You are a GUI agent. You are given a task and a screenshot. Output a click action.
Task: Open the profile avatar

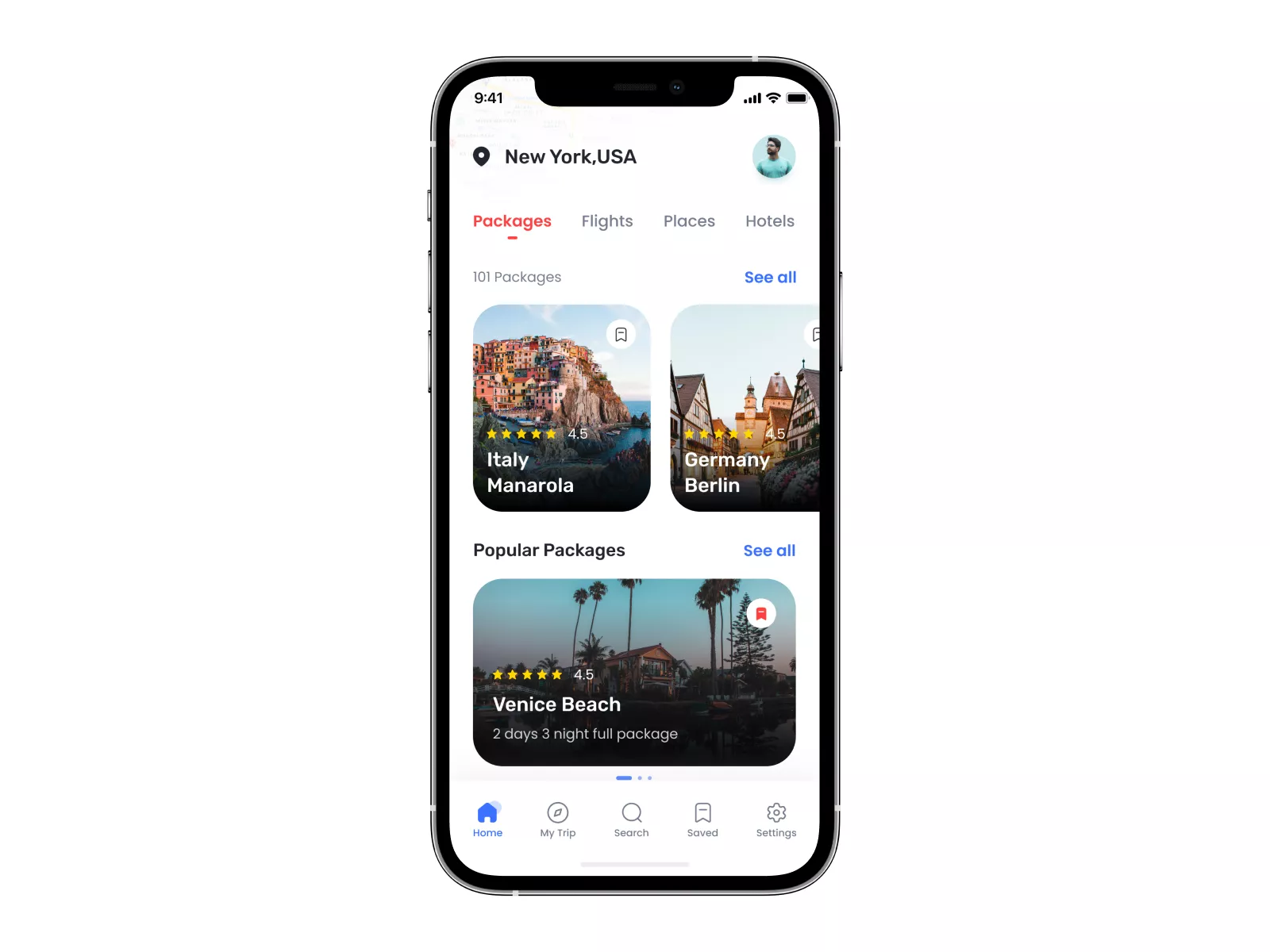[773, 156]
